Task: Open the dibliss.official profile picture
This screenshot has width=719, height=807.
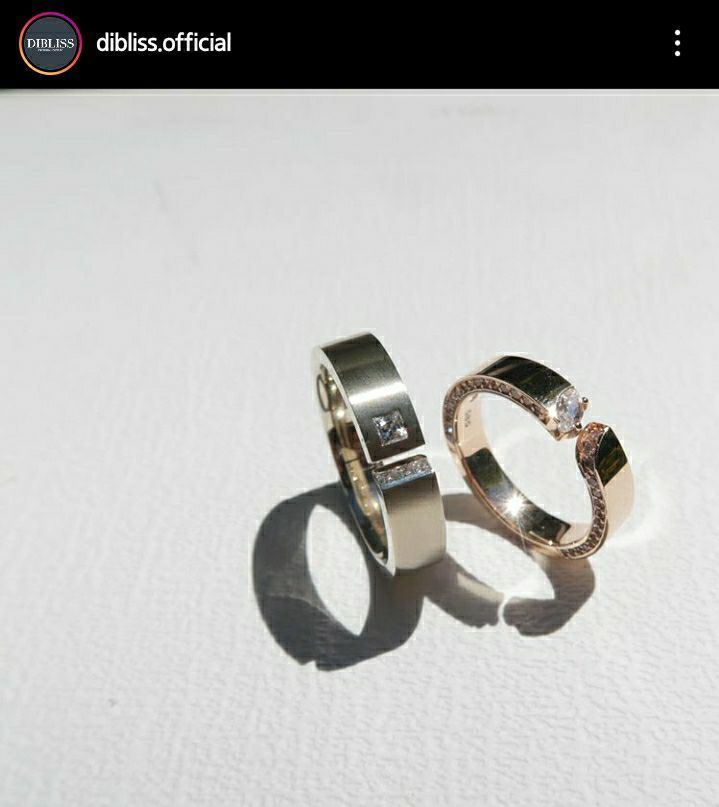Action: (50, 43)
